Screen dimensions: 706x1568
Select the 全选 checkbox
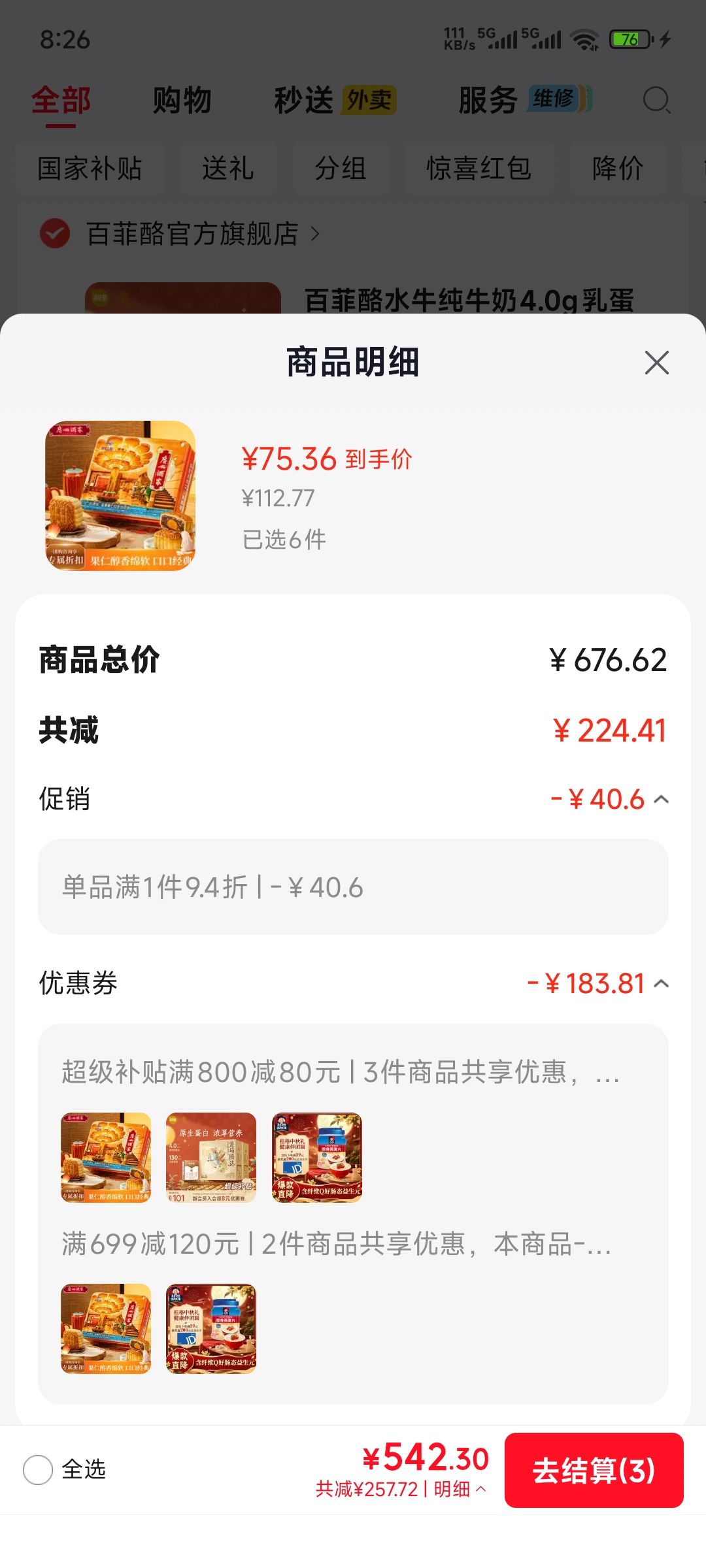(38, 1470)
